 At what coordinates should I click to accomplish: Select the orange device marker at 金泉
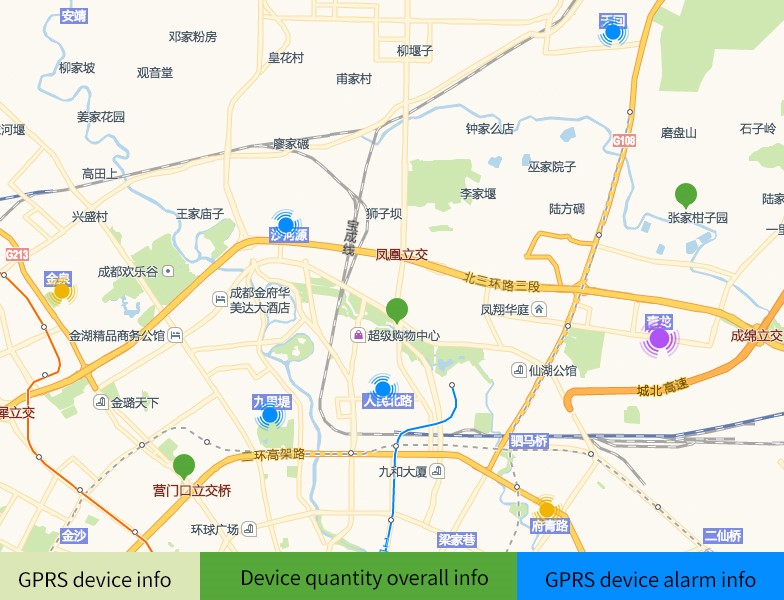[62, 291]
